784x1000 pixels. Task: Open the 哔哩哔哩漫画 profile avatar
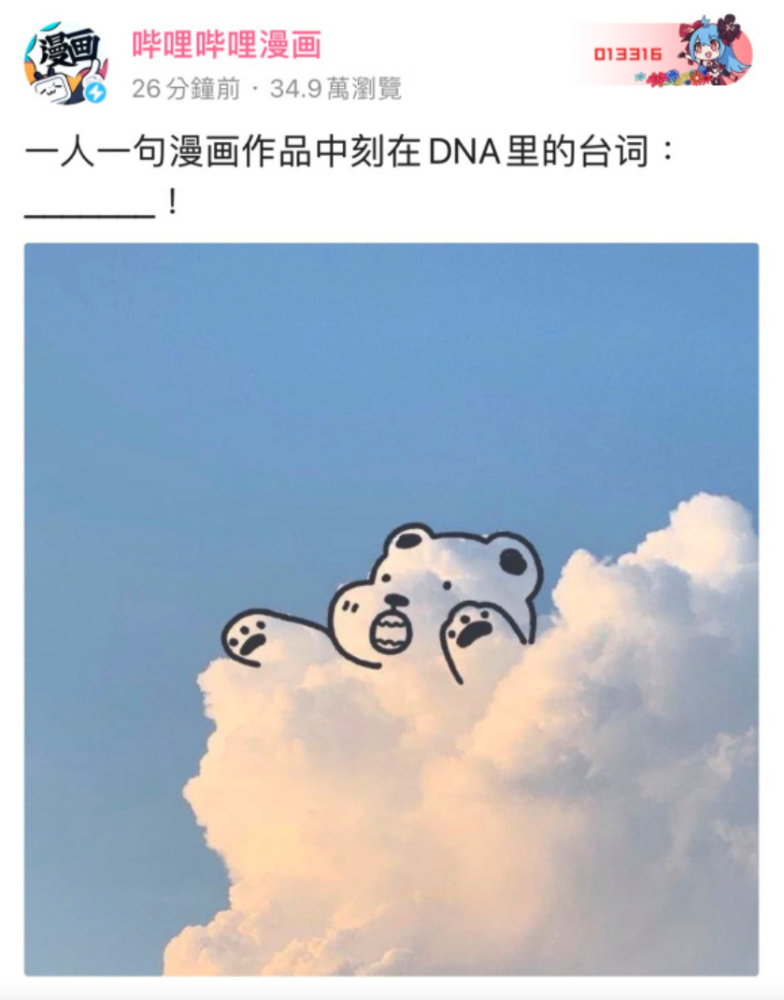(65, 64)
